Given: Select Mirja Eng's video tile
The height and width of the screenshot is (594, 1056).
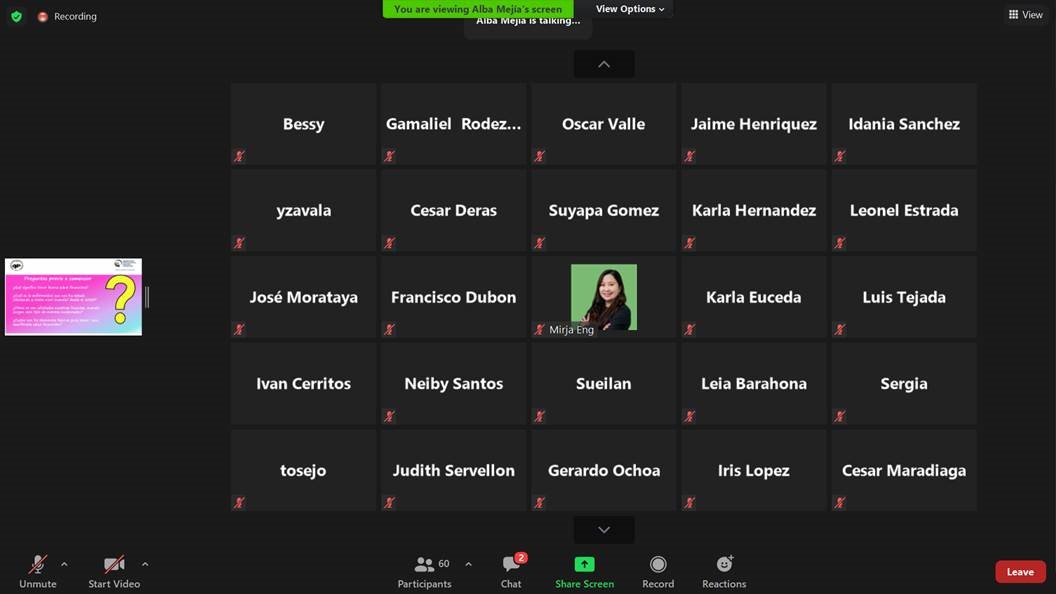Looking at the screenshot, I should tap(604, 297).
